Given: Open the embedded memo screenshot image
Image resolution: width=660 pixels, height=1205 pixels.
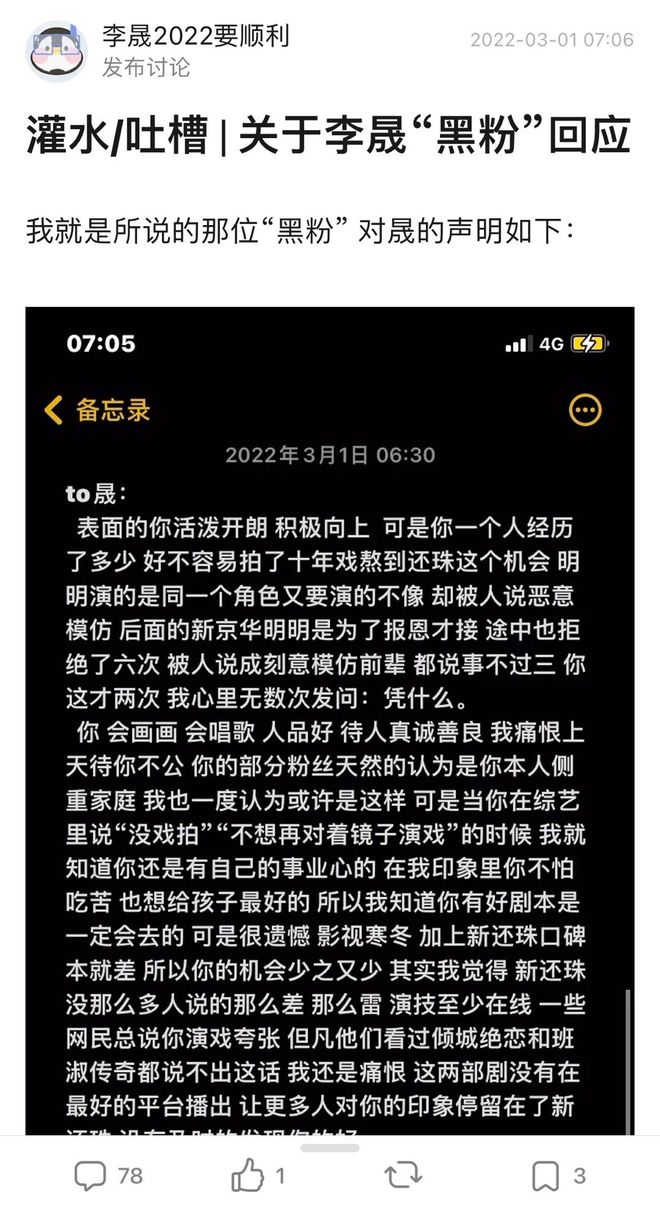Looking at the screenshot, I should point(330,720).
